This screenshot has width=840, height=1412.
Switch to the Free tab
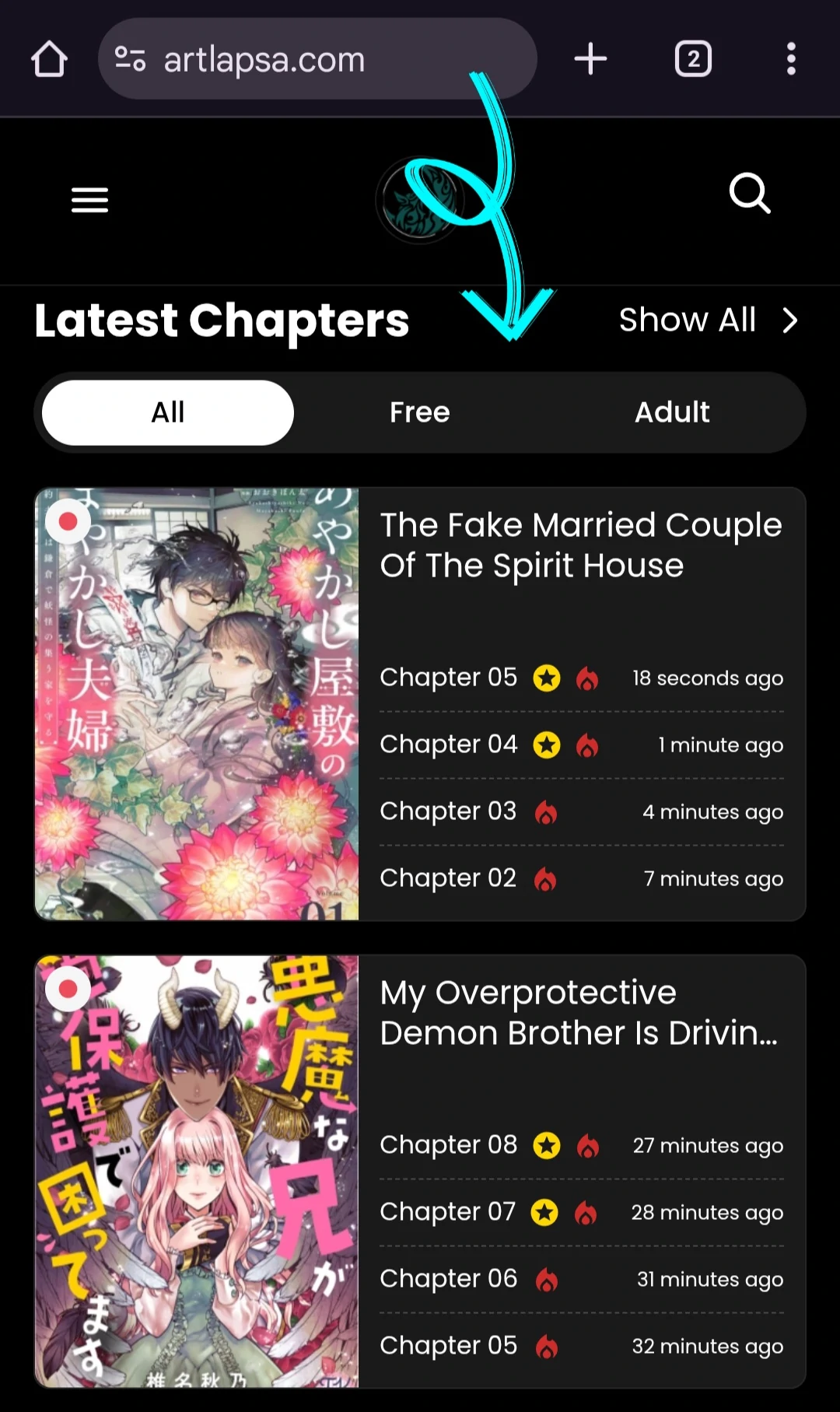[420, 412]
